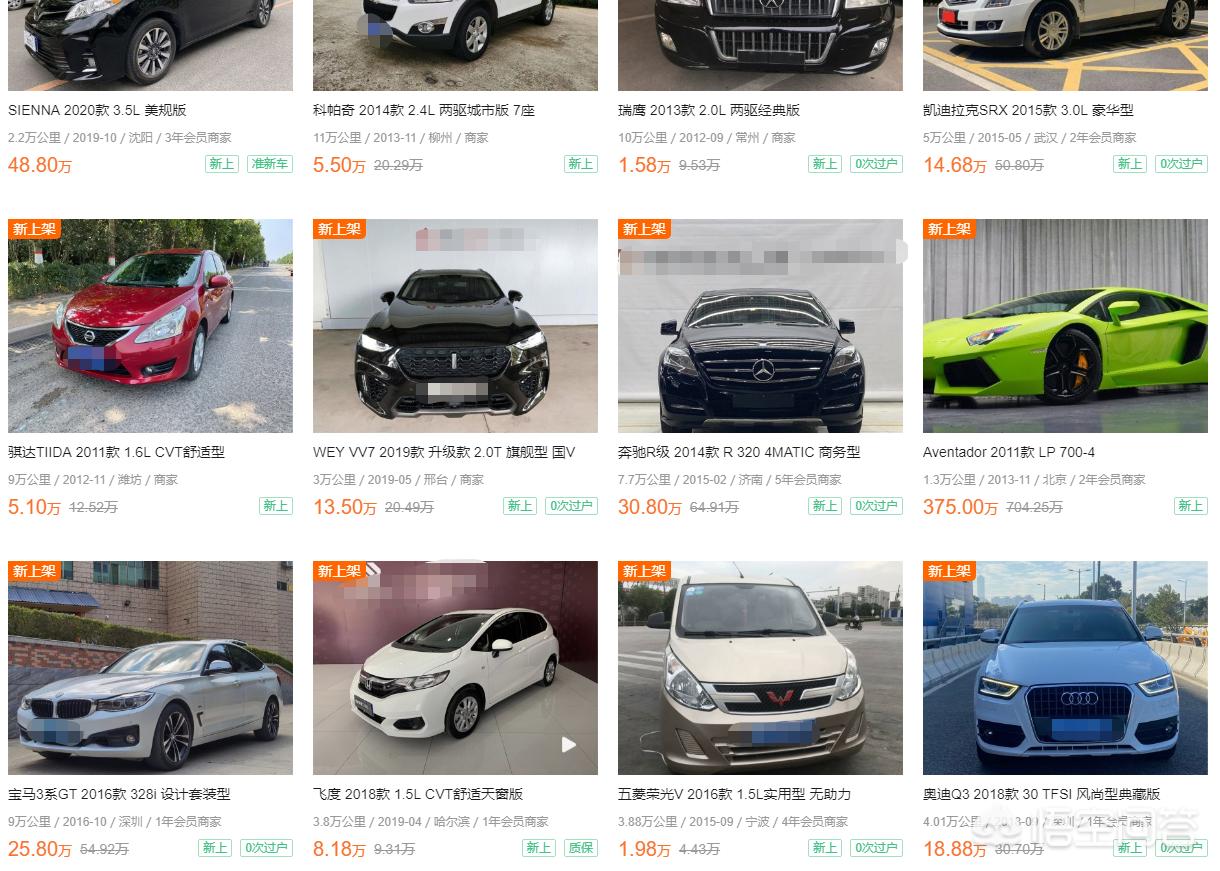The width and height of the screenshot is (1220, 871).
Task: Open the 瑞鹰 2013款 2.0L listing
Action: click(708, 110)
